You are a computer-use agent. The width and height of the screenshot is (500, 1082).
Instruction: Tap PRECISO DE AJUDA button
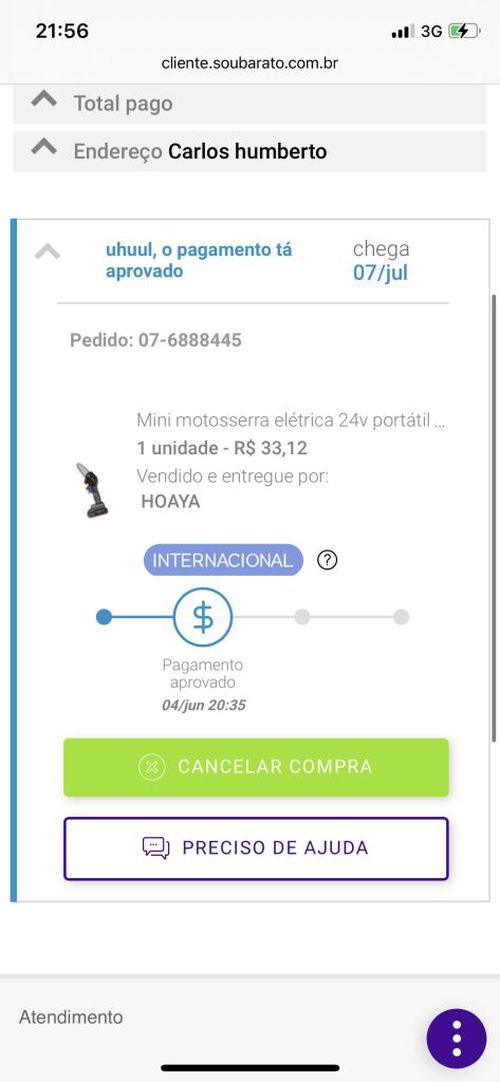click(x=256, y=848)
